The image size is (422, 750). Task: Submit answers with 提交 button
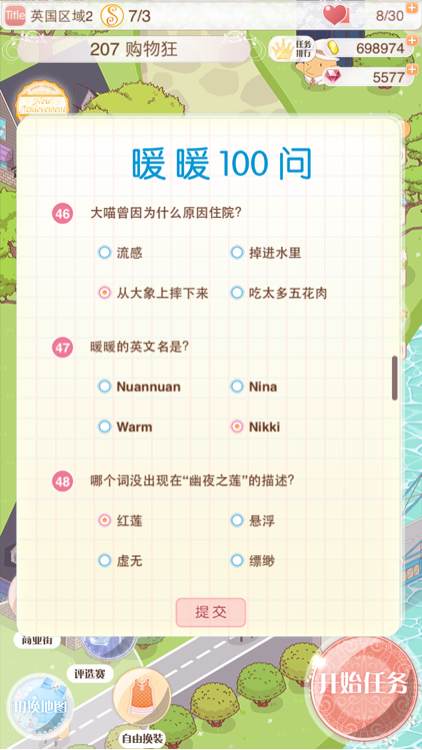point(211,612)
